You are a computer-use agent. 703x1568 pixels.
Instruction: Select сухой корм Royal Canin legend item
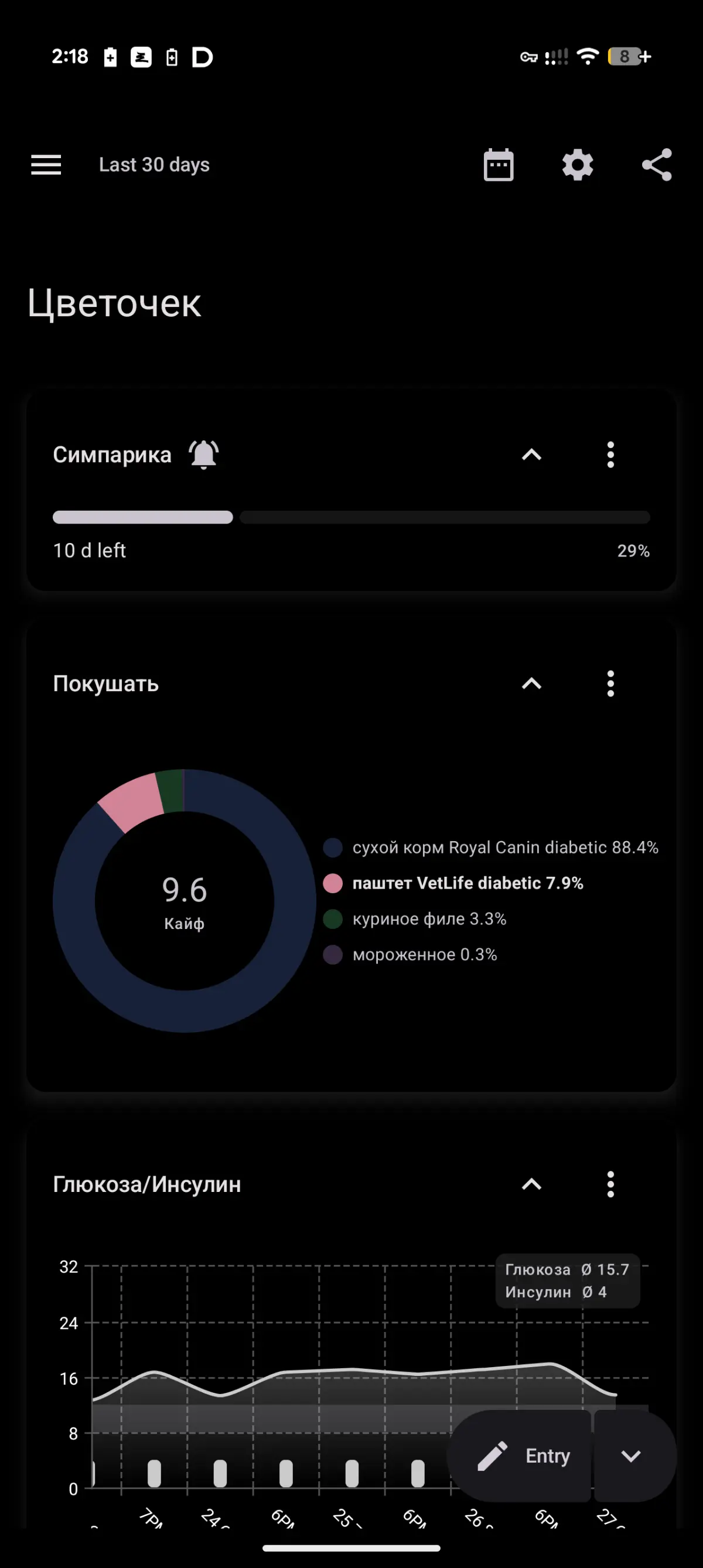coord(490,848)
